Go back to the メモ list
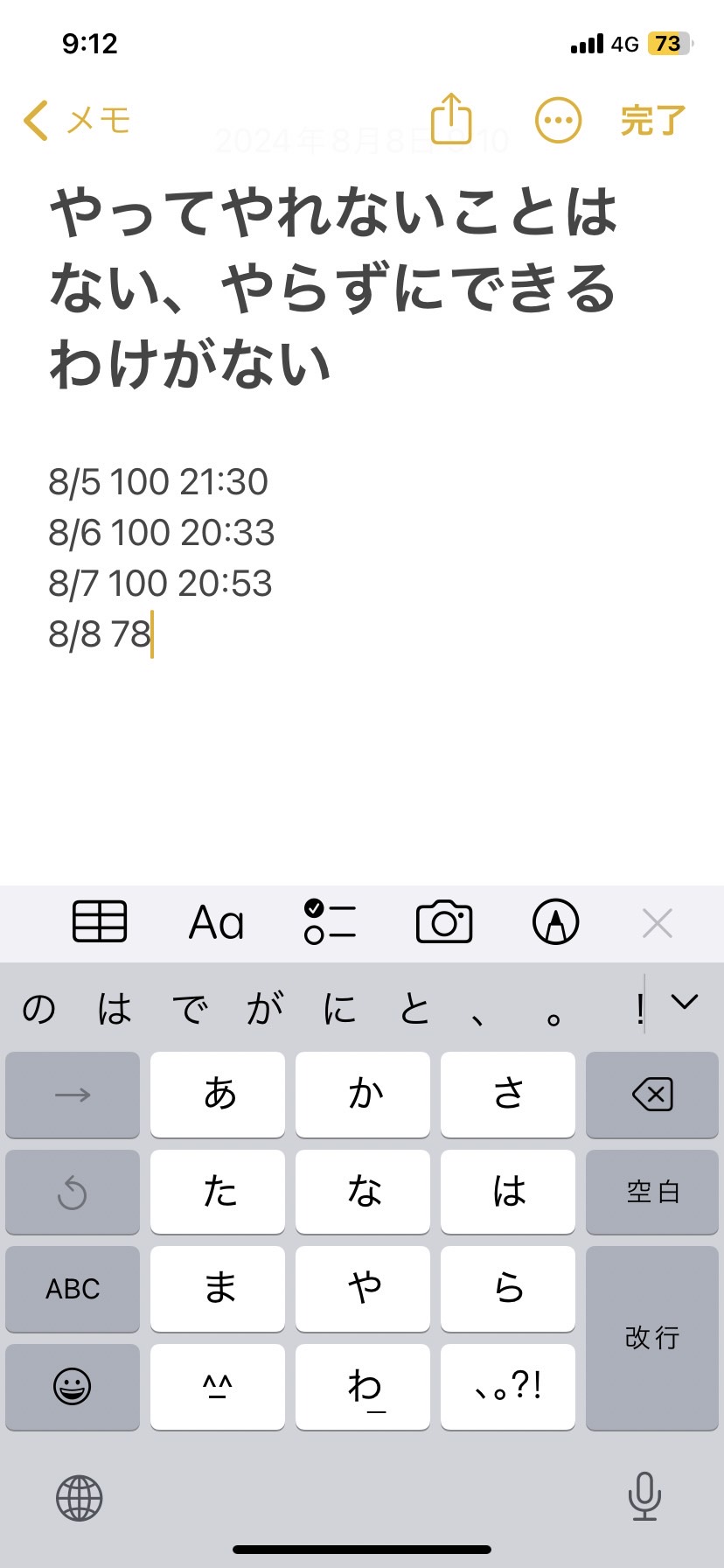Image resolution: width=724 pixels, height=1568 pixels. (x=77, y=120)
